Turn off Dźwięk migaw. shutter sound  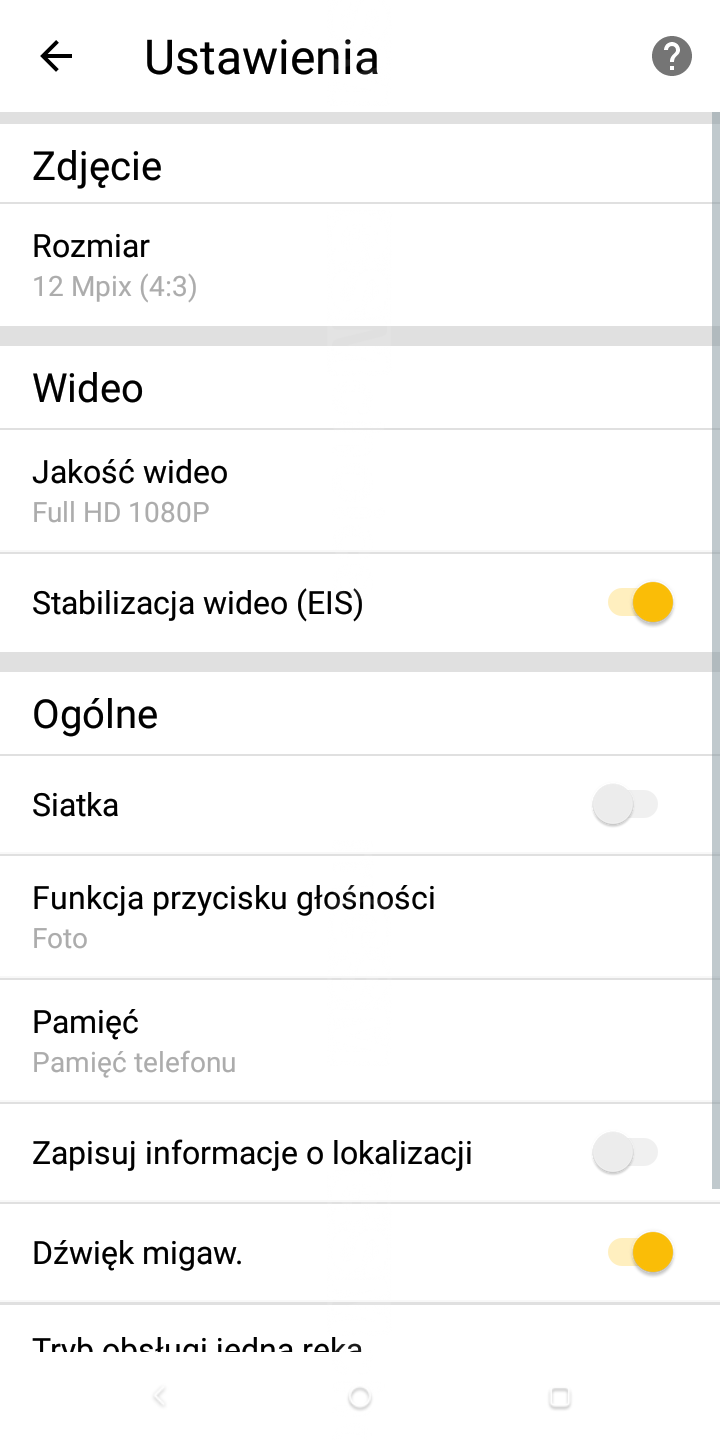(x=640, y=1253)
